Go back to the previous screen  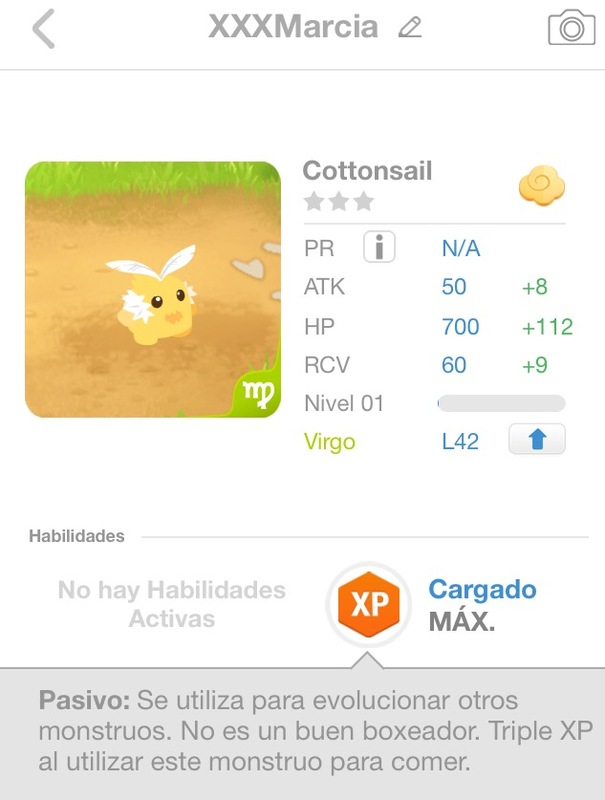[42, 29]
